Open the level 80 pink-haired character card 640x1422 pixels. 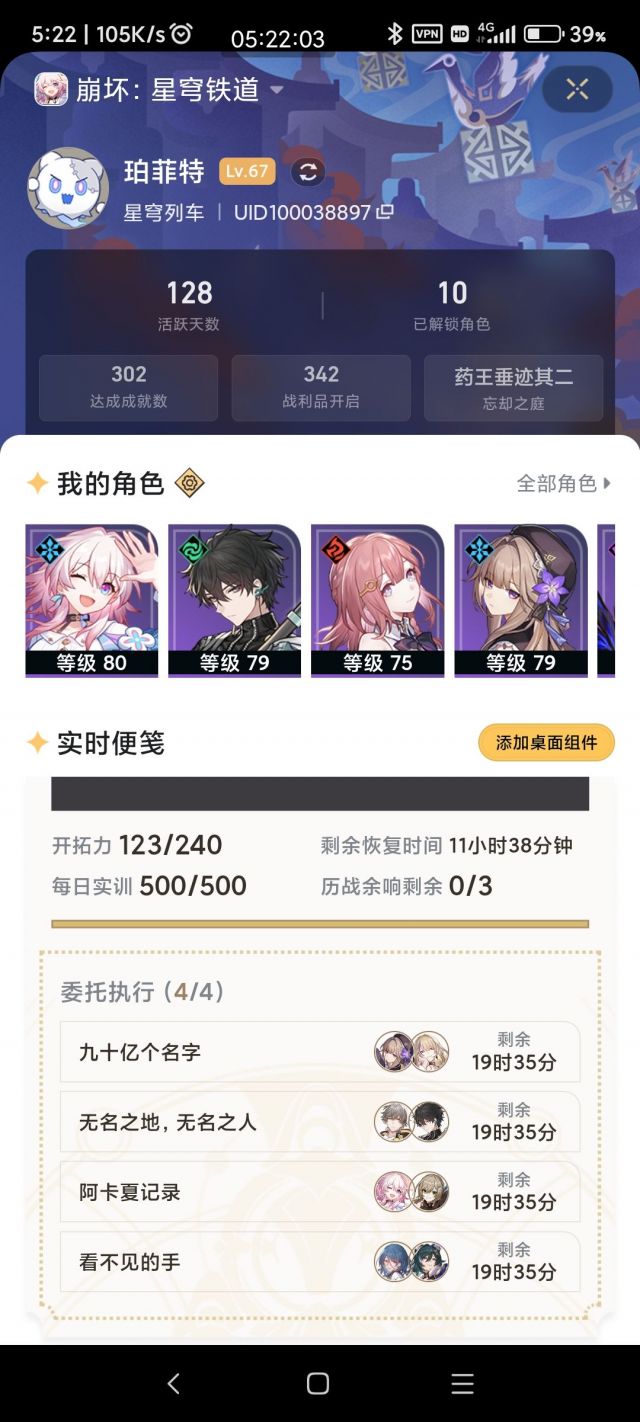[91, 600]
